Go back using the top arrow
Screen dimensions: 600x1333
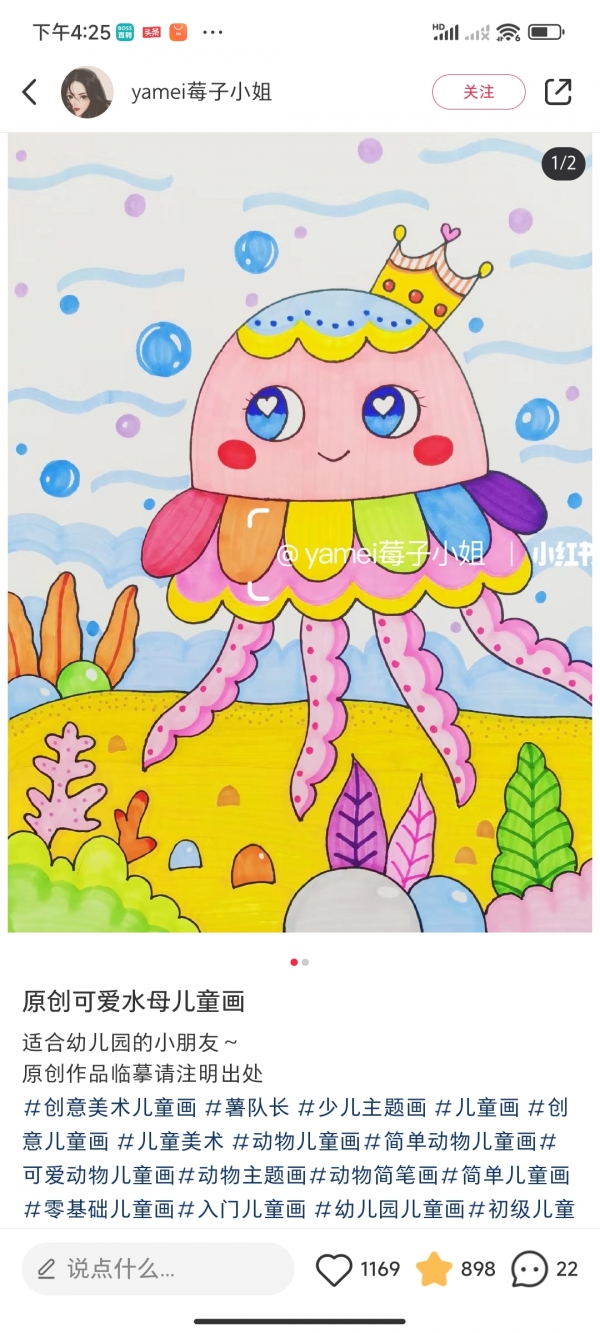pyautogui.click(x=30, y=92)
